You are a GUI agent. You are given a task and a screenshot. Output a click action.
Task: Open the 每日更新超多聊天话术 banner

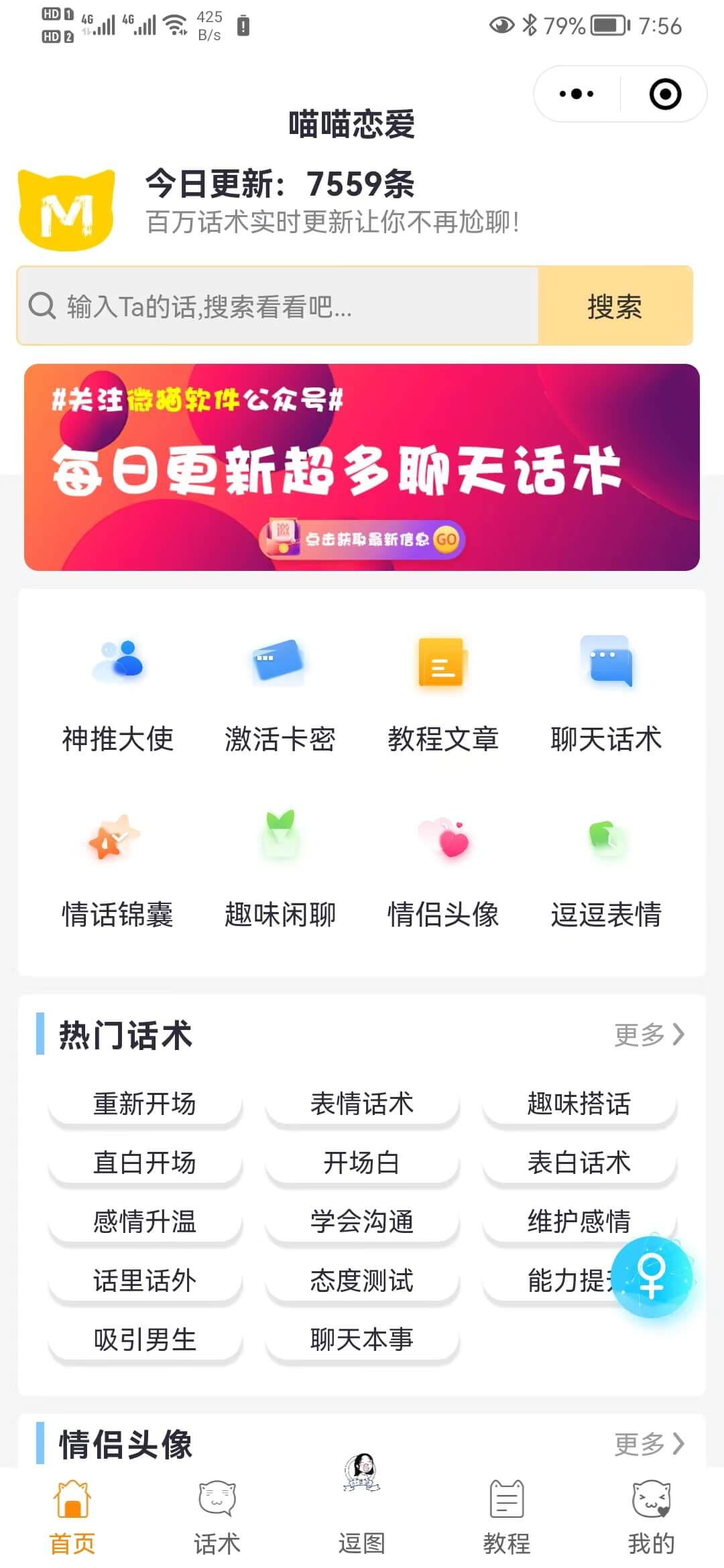coord(362,467)
